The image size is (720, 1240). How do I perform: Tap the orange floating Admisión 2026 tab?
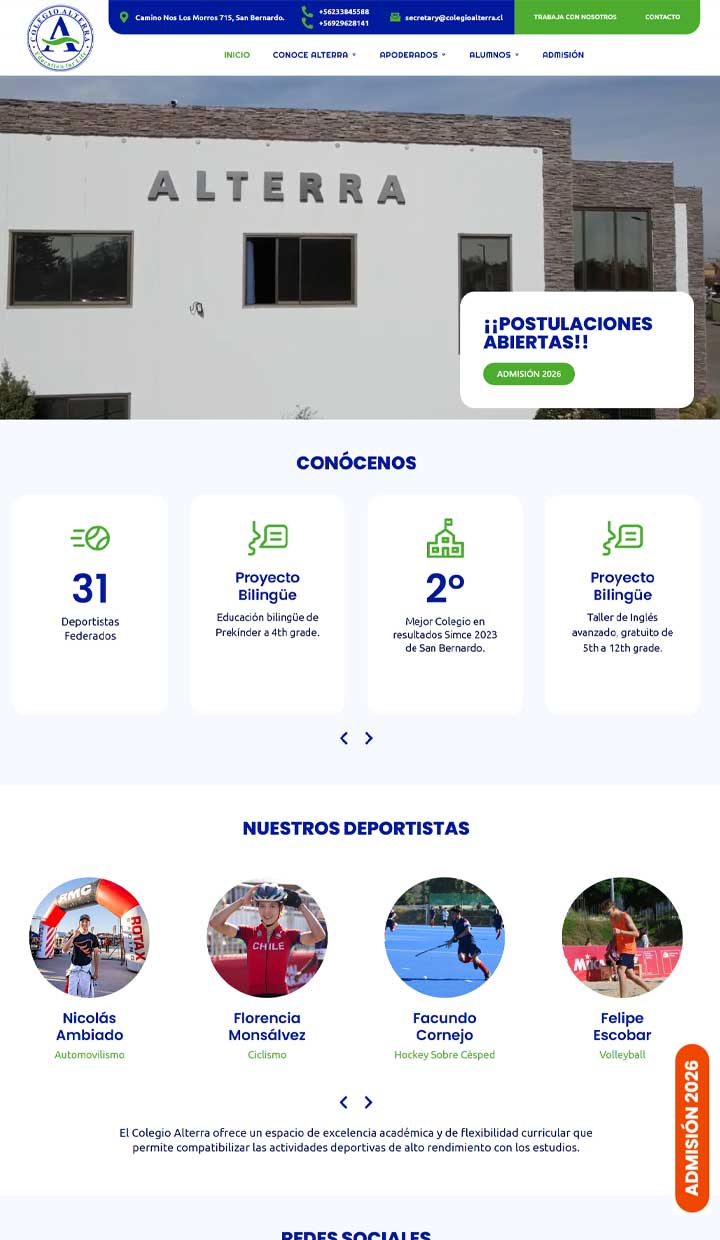[692, 1128]
